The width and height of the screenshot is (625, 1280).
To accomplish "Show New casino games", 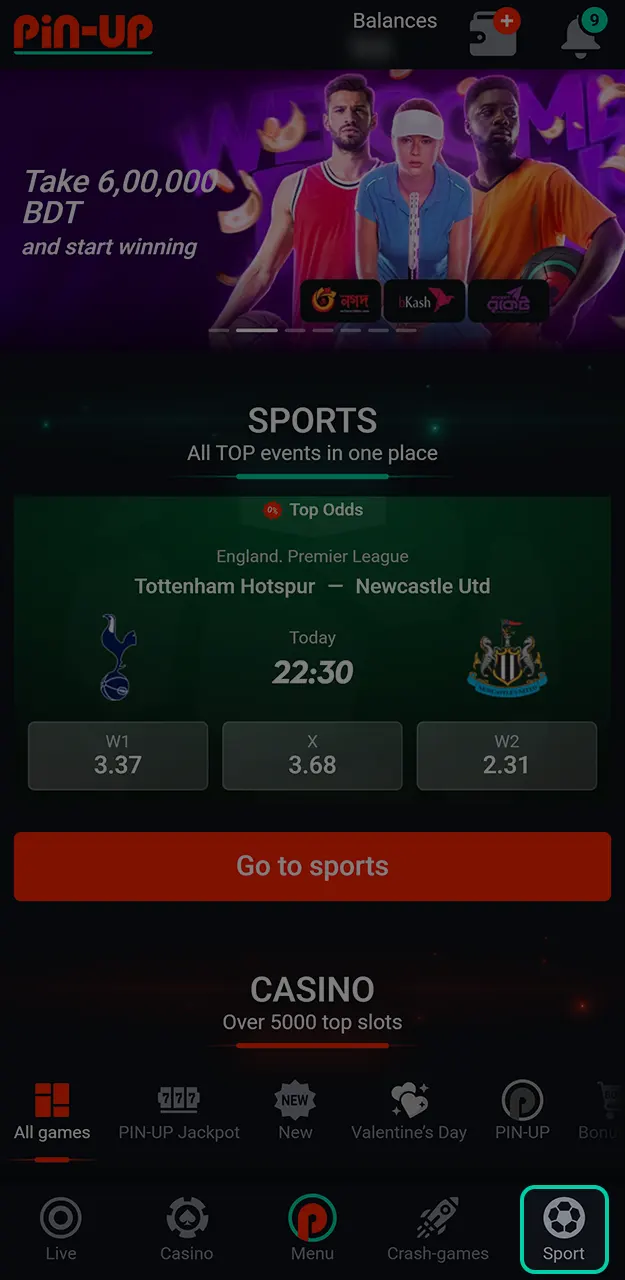I will 295,1112.
